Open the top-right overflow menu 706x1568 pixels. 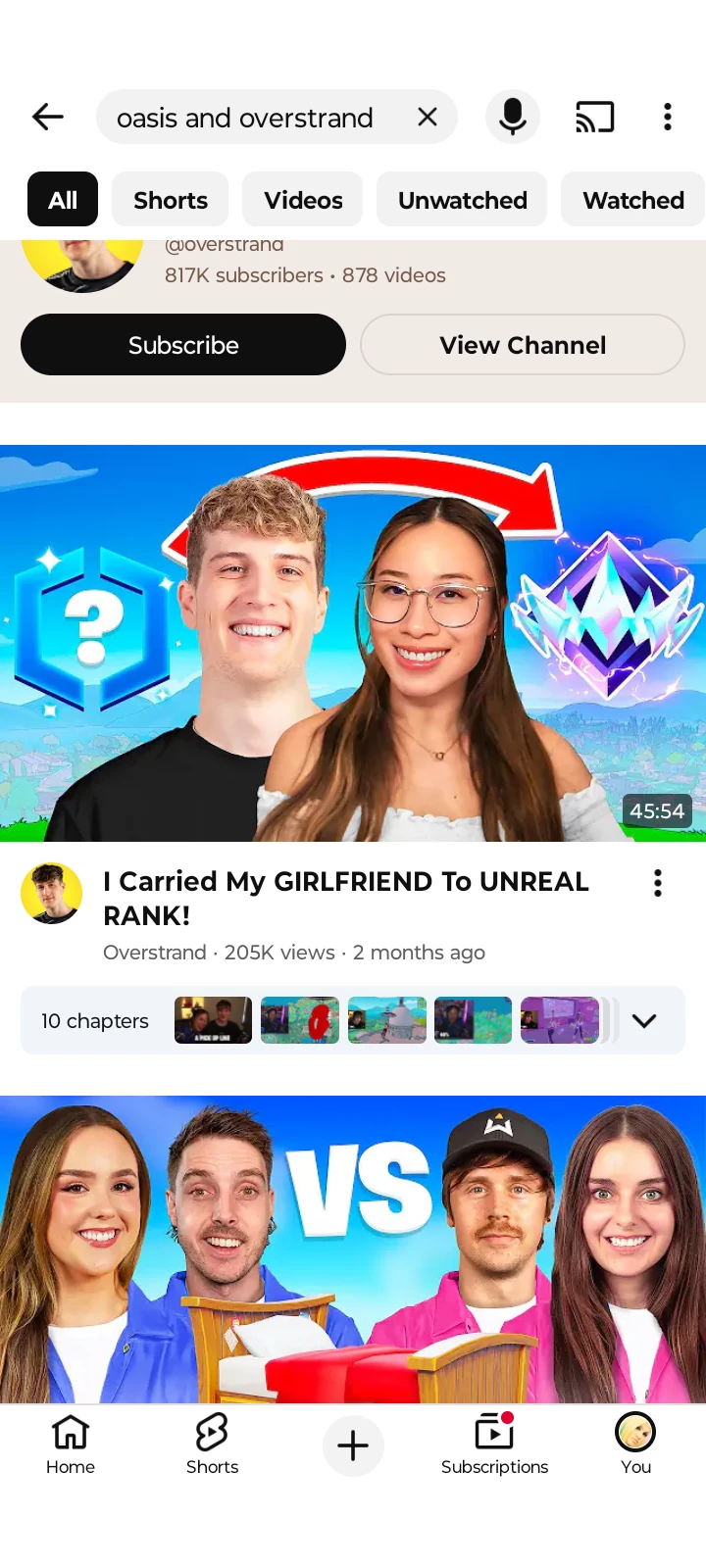(x=667, y=118)
